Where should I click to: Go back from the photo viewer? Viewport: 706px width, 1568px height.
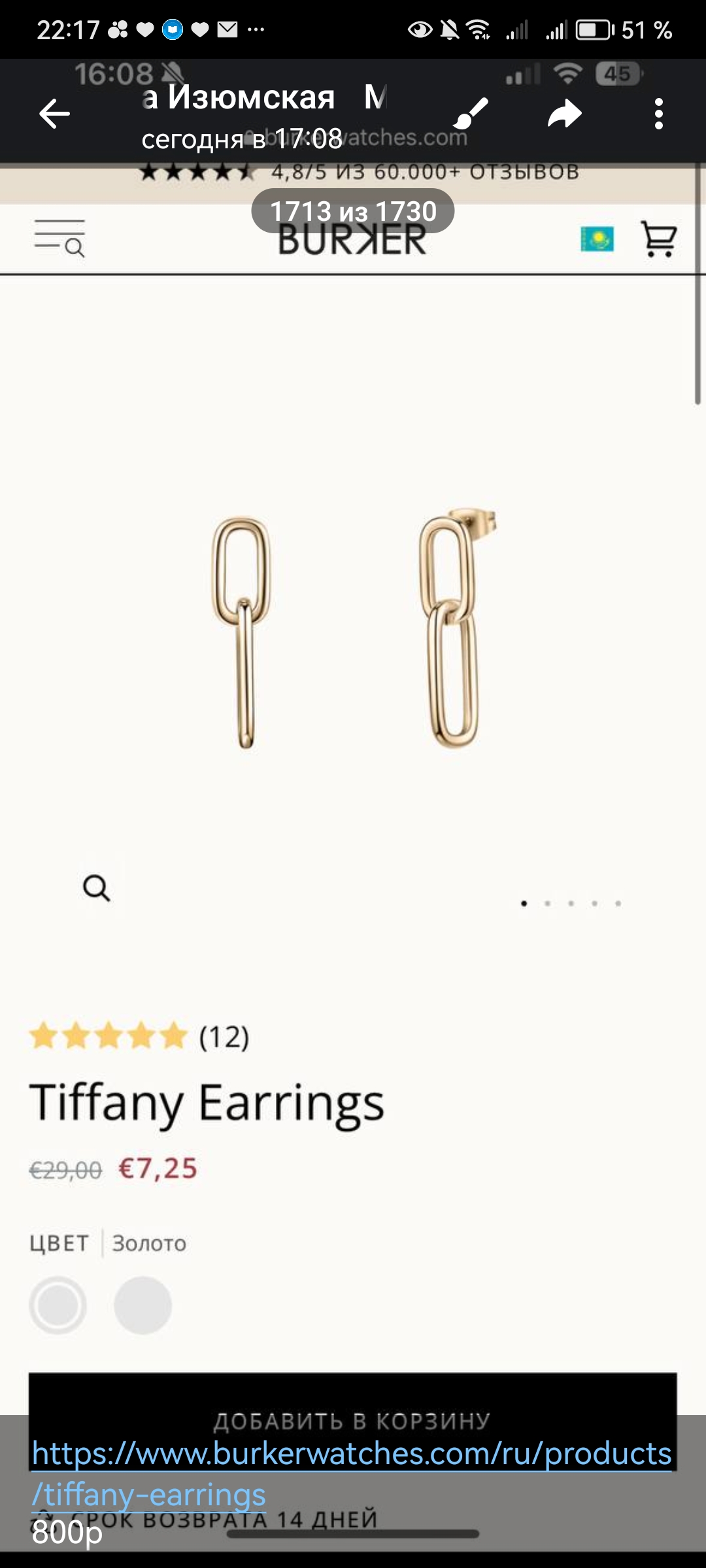click(54, 114)
